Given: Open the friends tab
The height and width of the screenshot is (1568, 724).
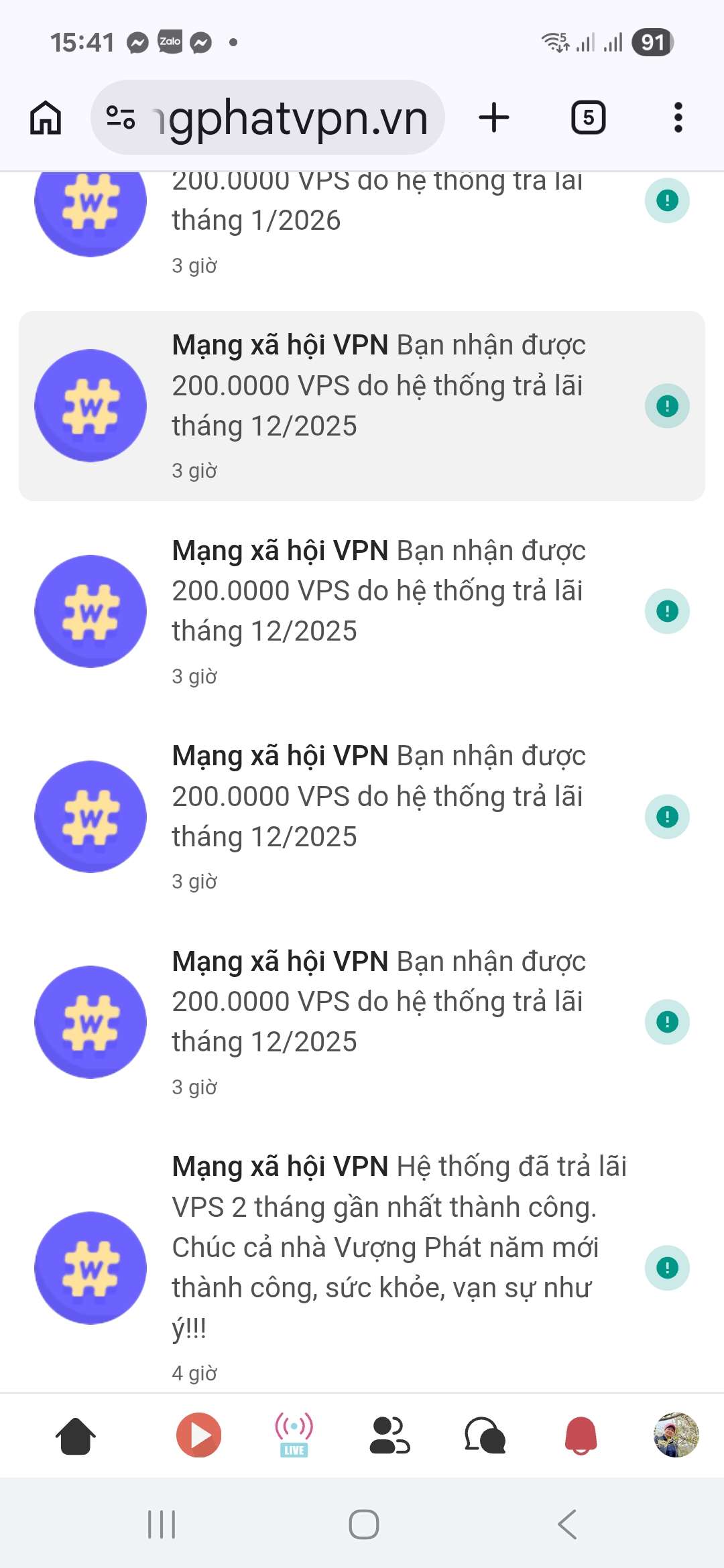Looking at the screenshot, I should (389, 1436).
